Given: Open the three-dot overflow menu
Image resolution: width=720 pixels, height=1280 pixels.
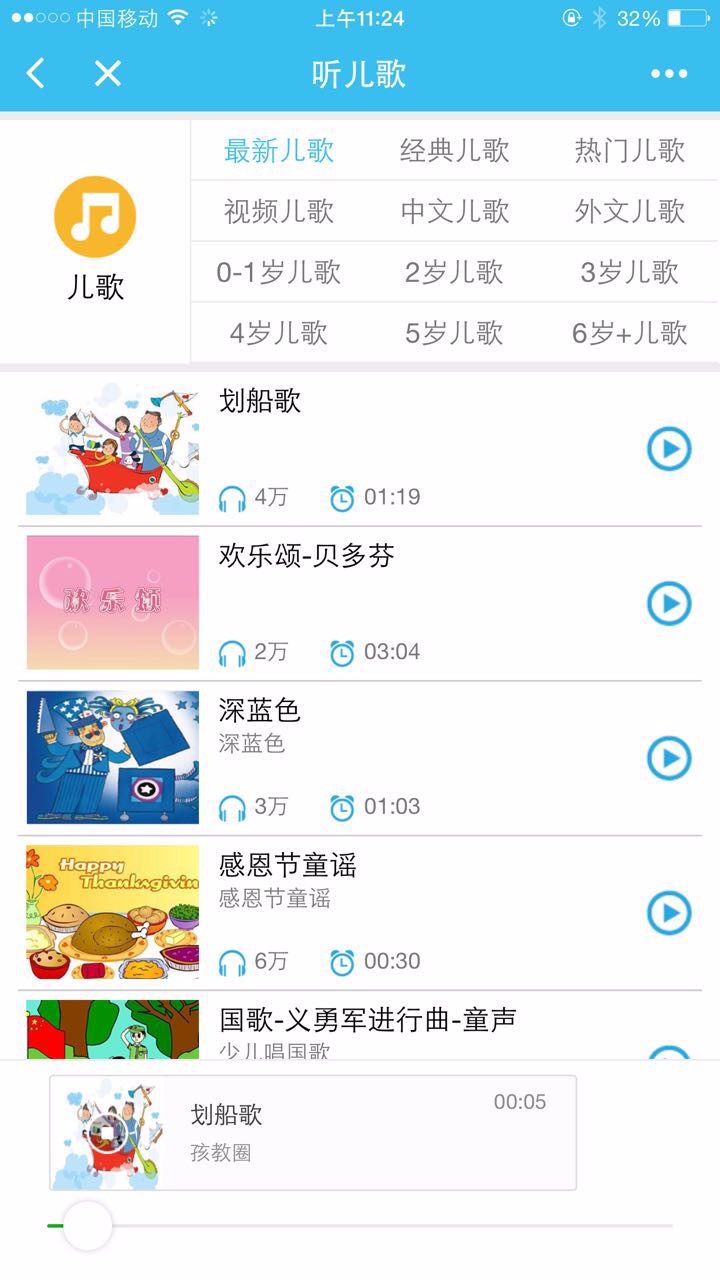Looking at the screenshot, I should click(x=668, y=73).
